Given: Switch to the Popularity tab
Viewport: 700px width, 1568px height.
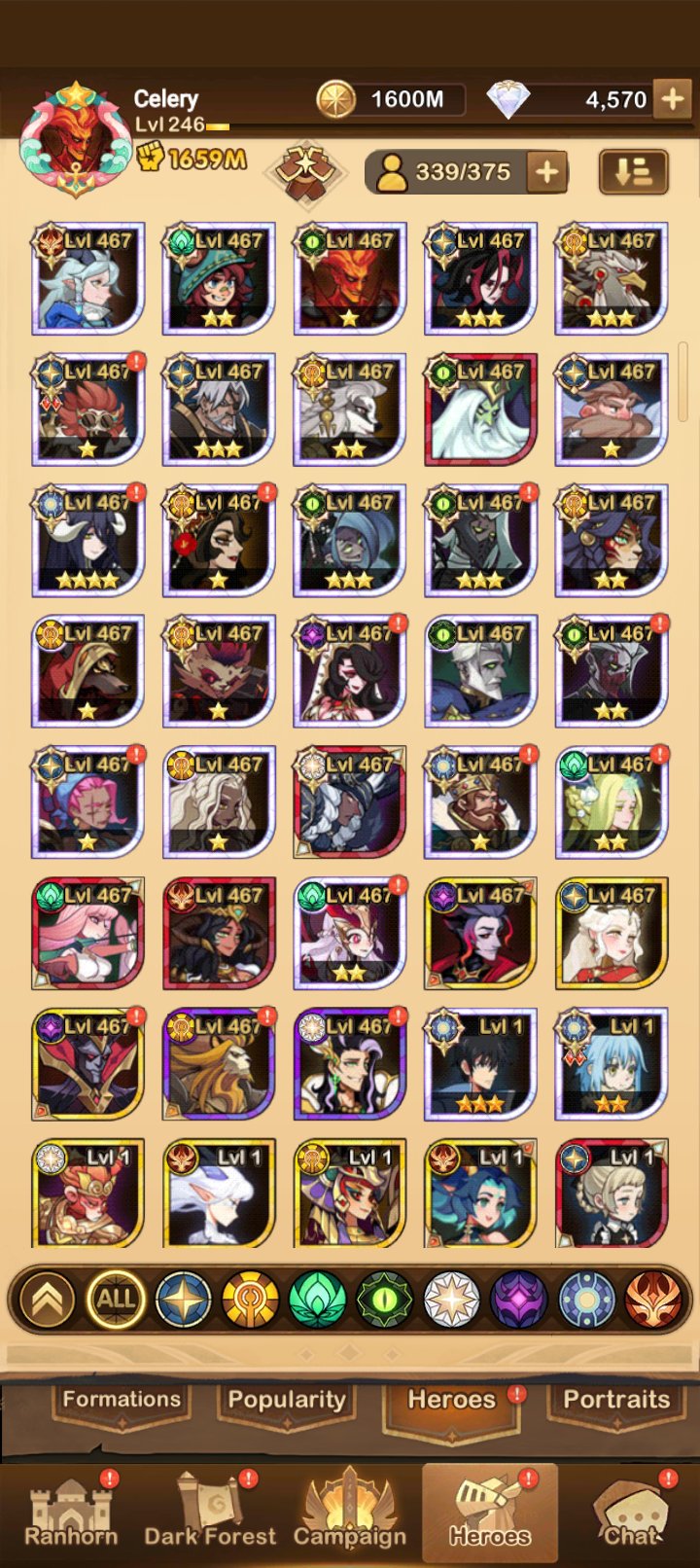Looking at the screenshot, I should pos(287,1400).
